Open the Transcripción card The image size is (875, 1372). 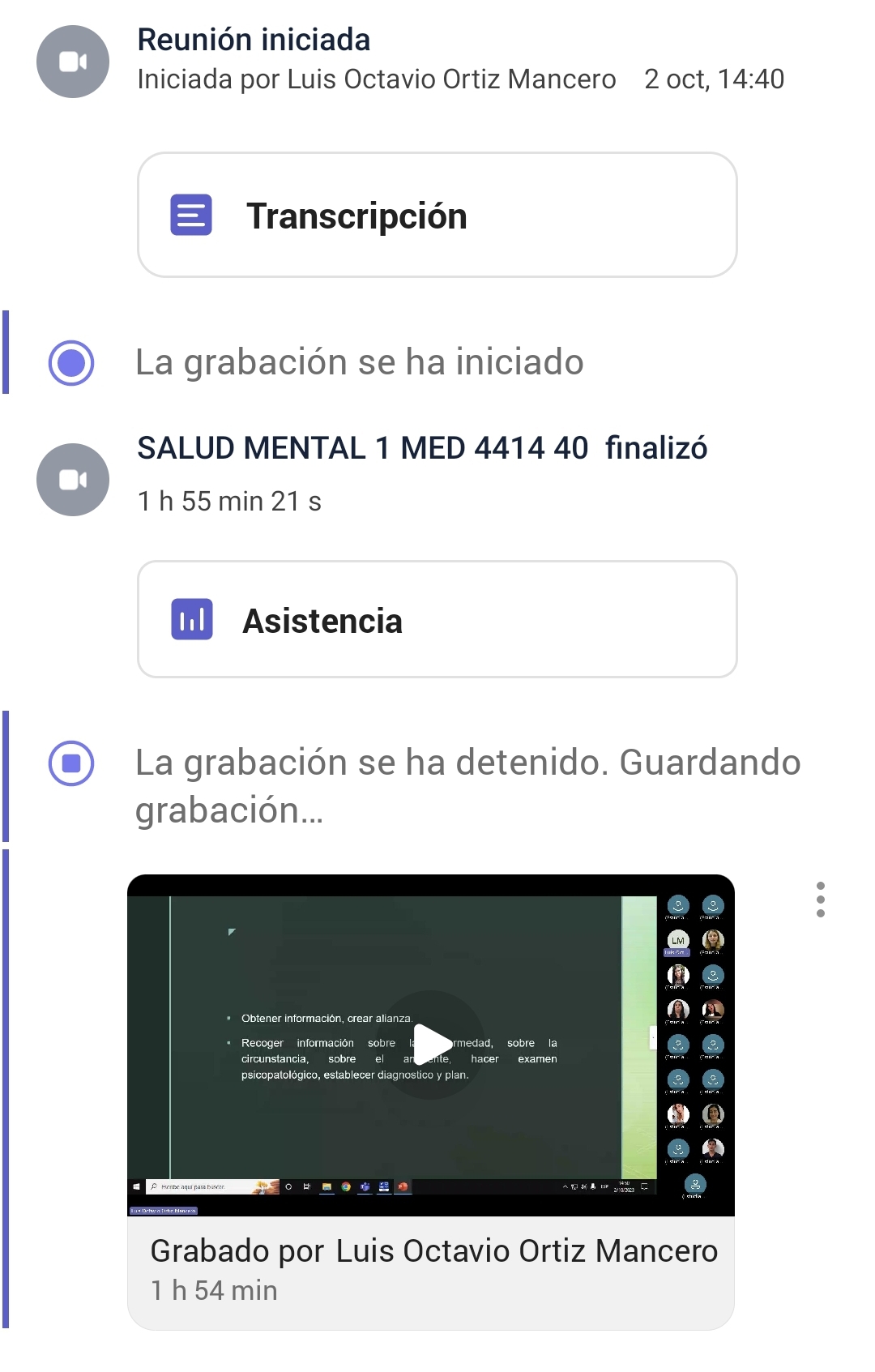pos(437,216)
